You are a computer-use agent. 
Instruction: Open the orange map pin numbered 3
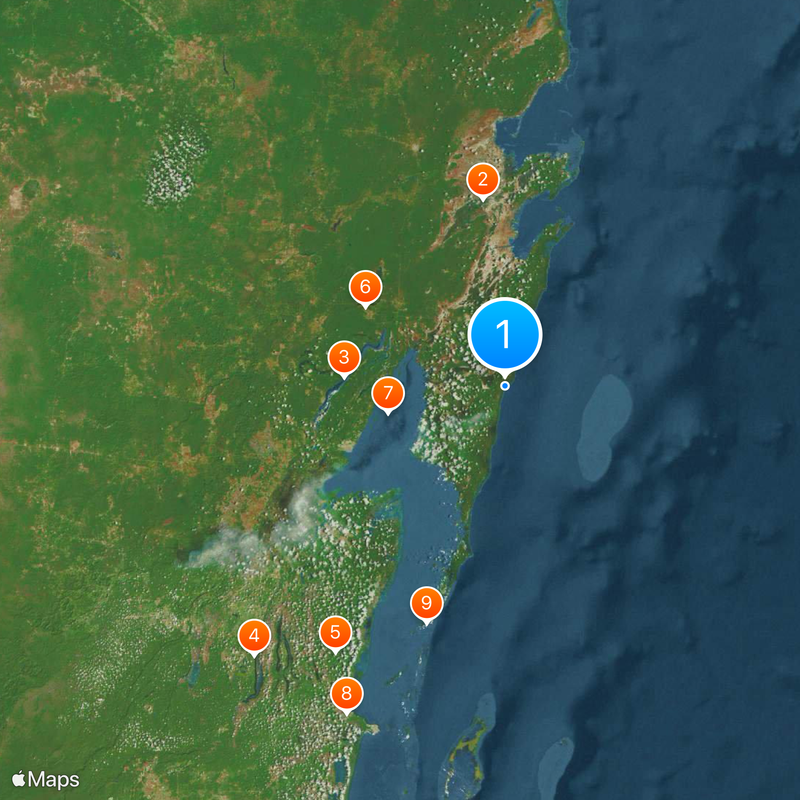[x=343, y=357]
